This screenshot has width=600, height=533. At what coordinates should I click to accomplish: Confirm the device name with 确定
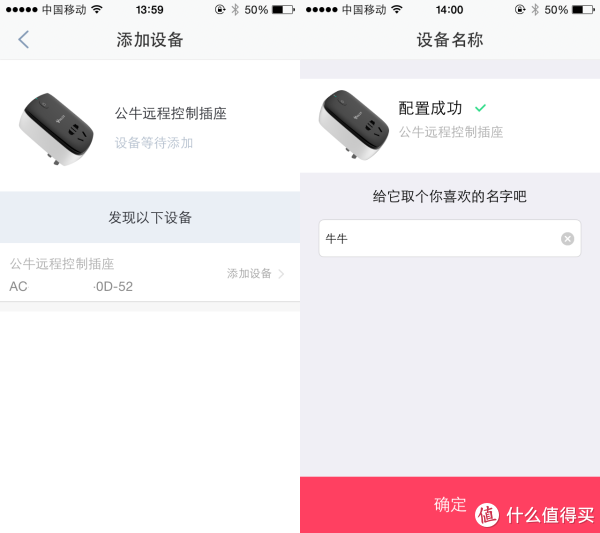[x=450, y=505]
